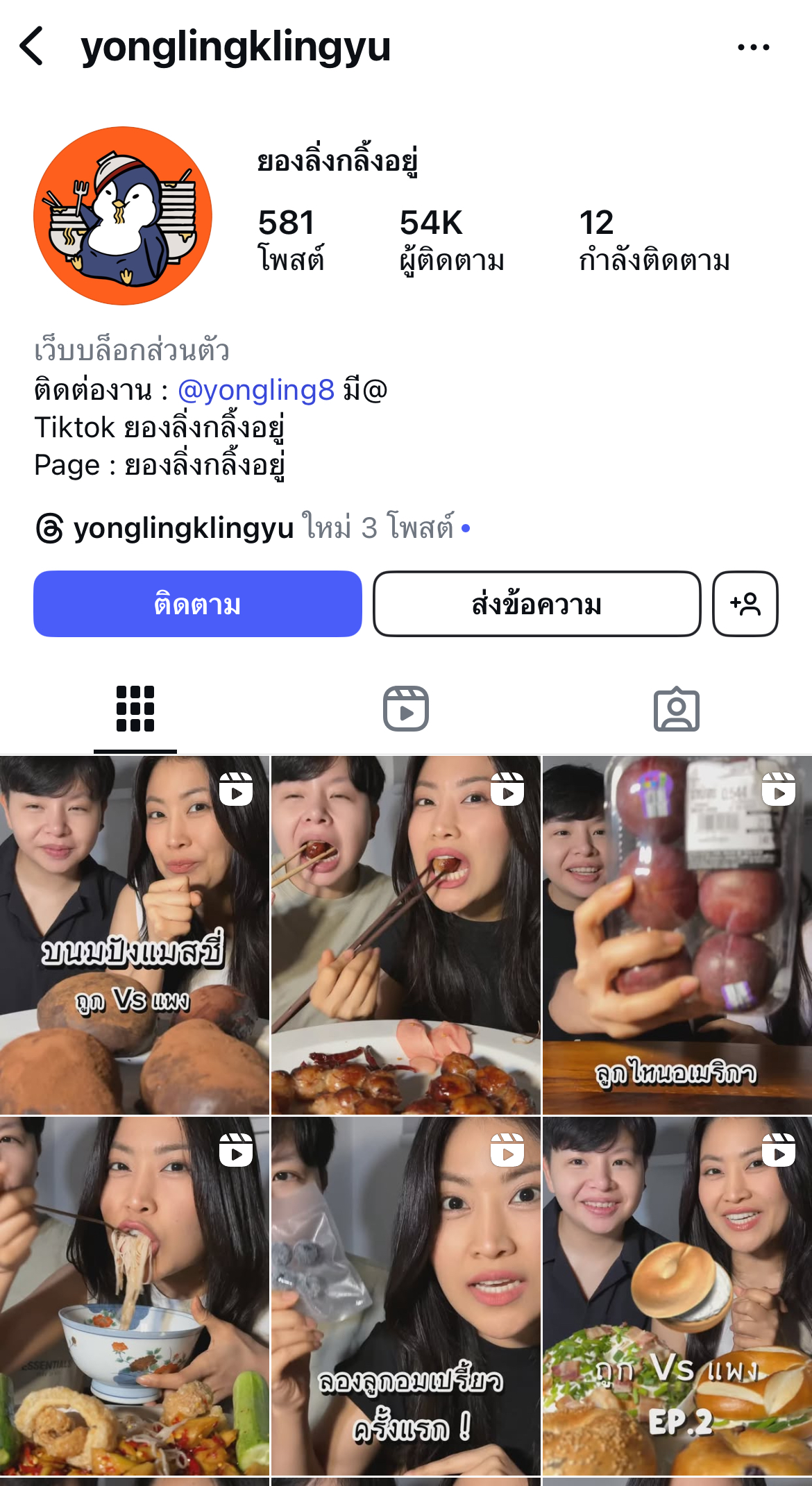Open the Threads yonglingklingyu link

tap(183, 528)
